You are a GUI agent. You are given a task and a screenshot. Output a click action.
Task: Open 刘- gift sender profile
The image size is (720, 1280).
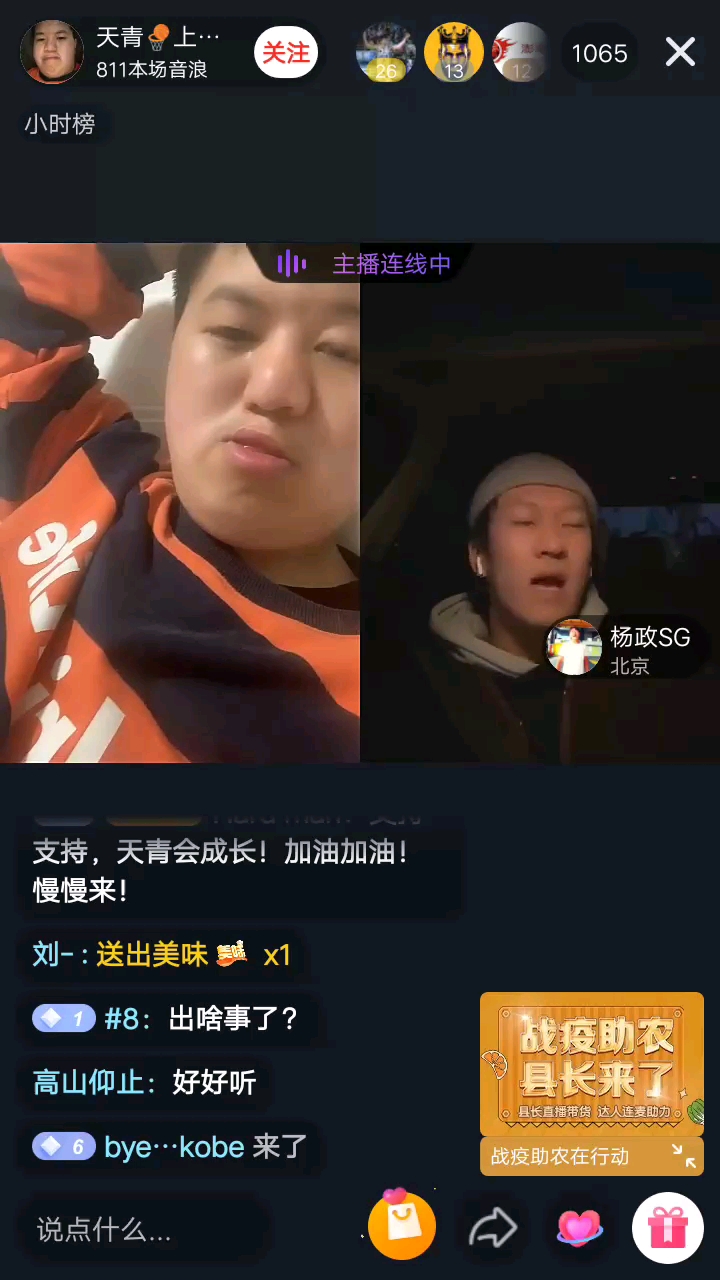(53, 955)
